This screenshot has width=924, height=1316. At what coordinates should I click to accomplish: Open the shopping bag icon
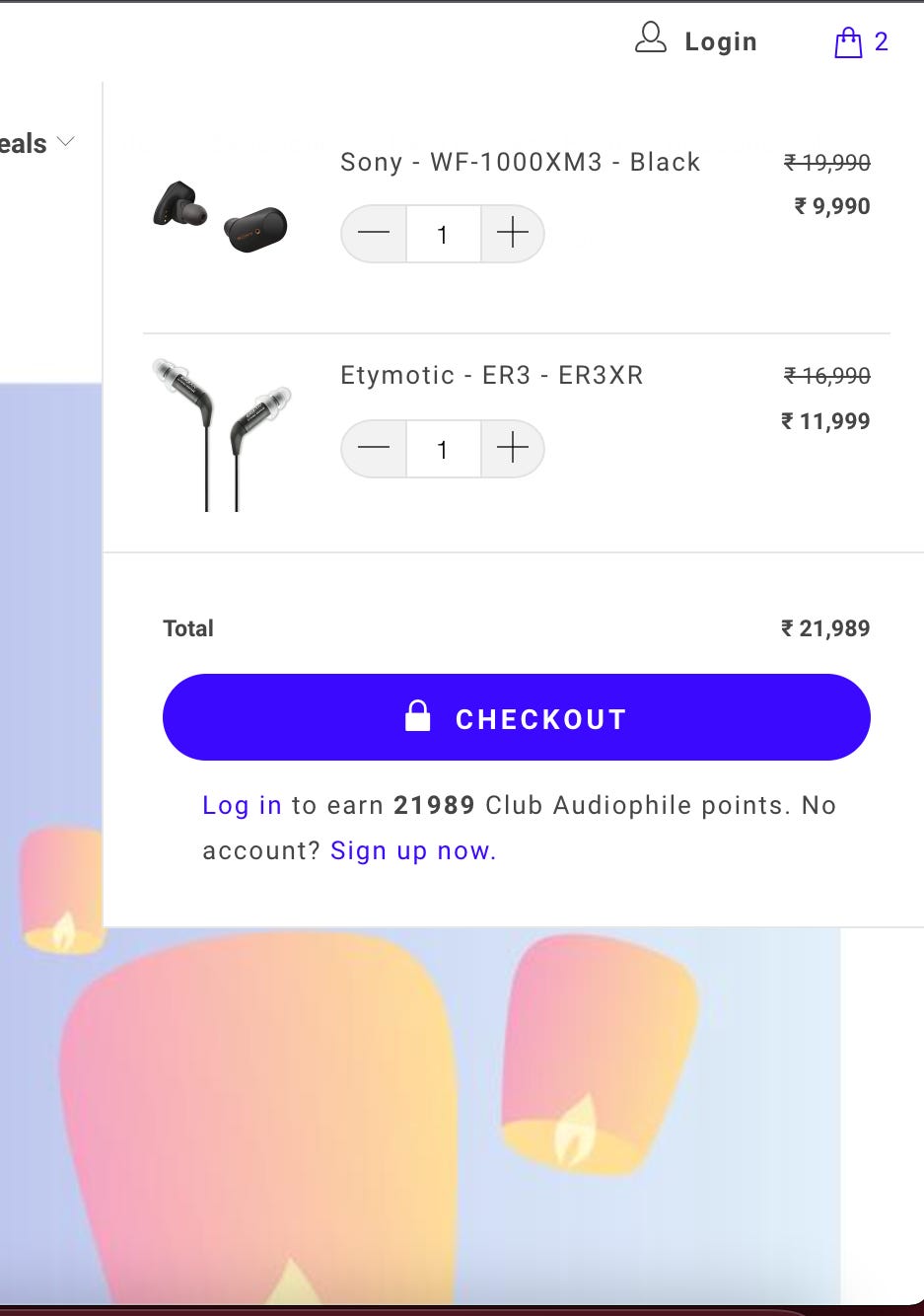pyautogui.click(x=849, y=42)
